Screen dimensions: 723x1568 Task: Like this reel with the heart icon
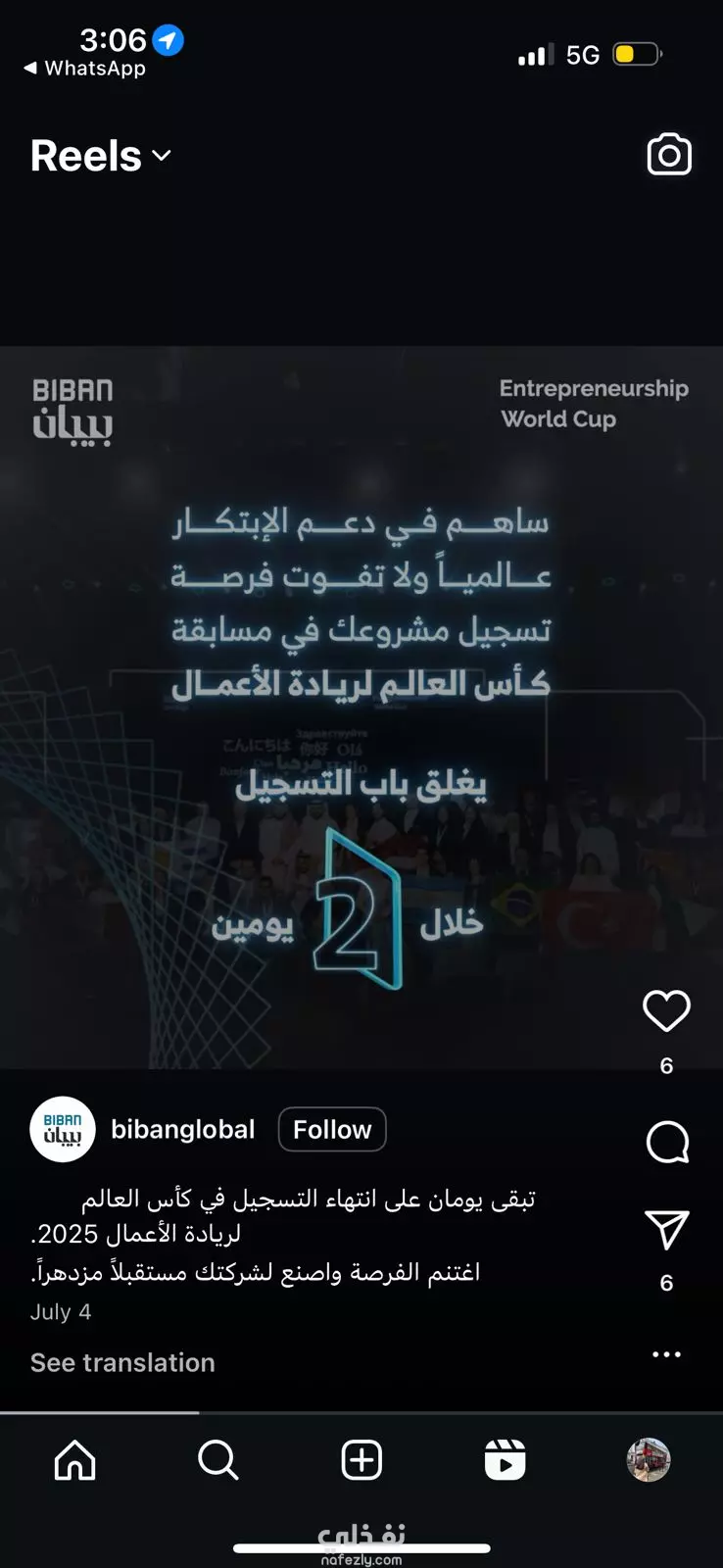tap(666, 1010)
